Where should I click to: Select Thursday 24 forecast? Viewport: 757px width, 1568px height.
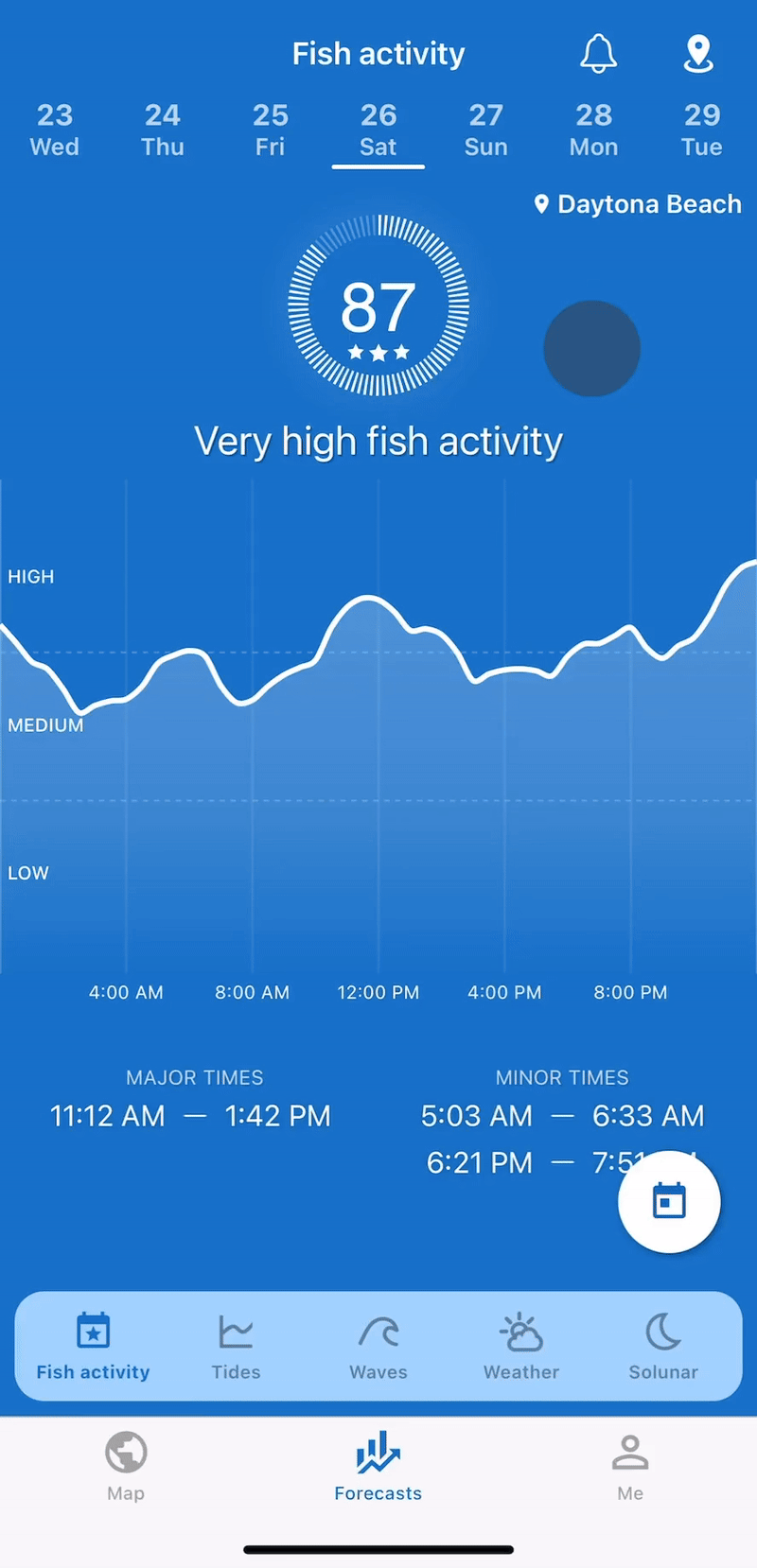coord(163,131)
